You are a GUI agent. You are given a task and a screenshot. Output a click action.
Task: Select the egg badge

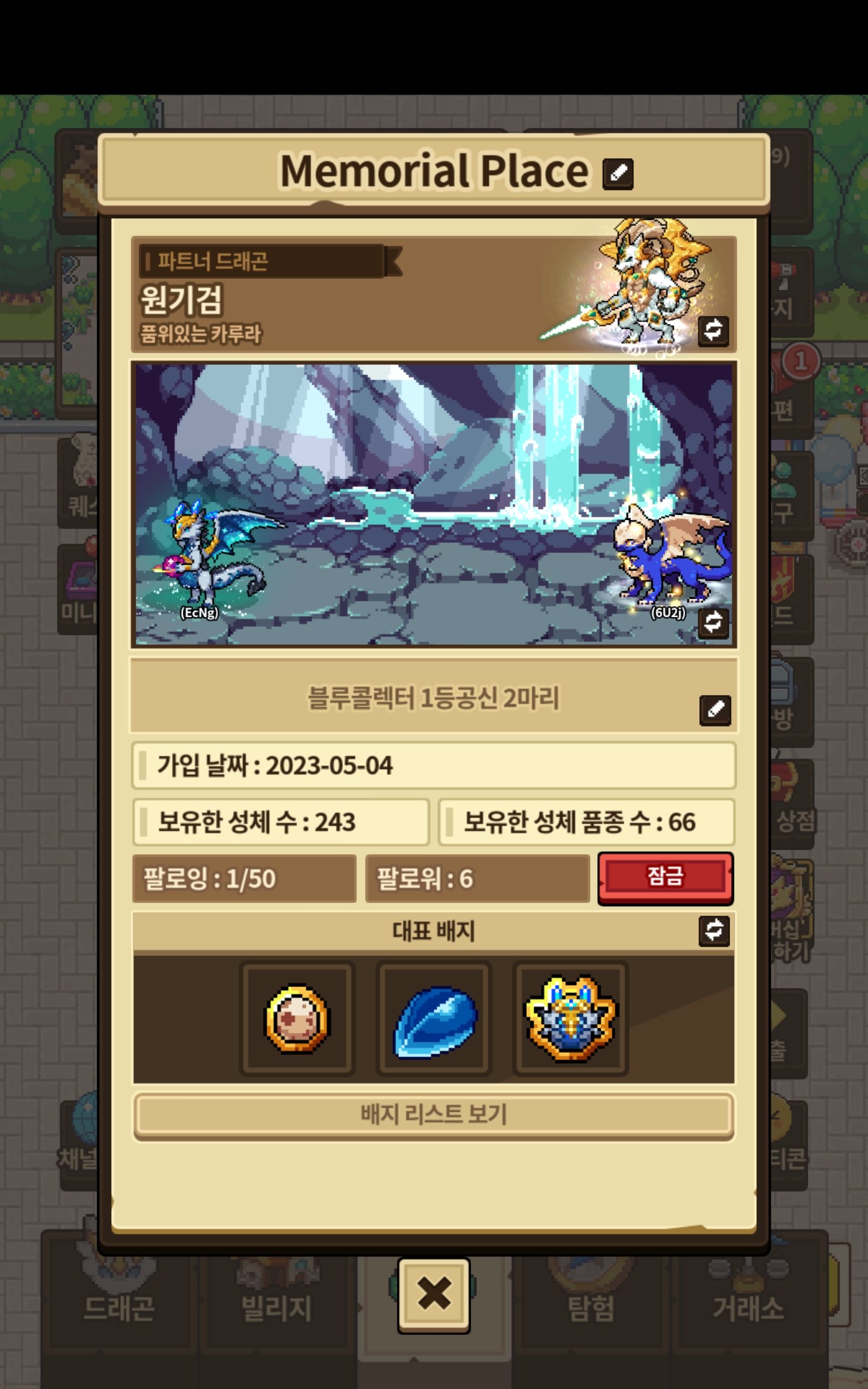pos(297,1019)
